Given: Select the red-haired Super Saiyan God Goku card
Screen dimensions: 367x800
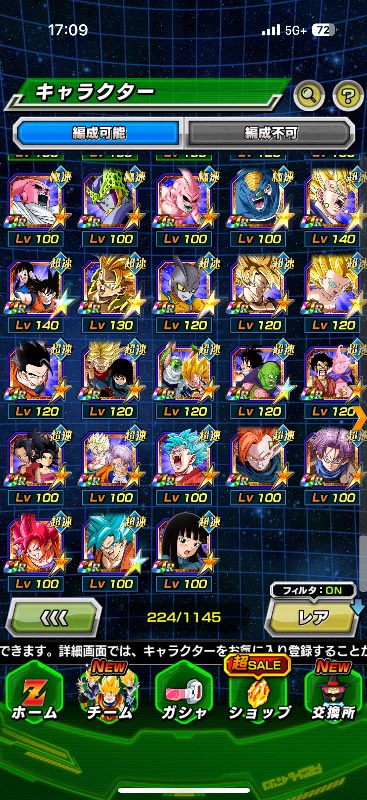Looking at the screenshot, I should pos(37,553).
